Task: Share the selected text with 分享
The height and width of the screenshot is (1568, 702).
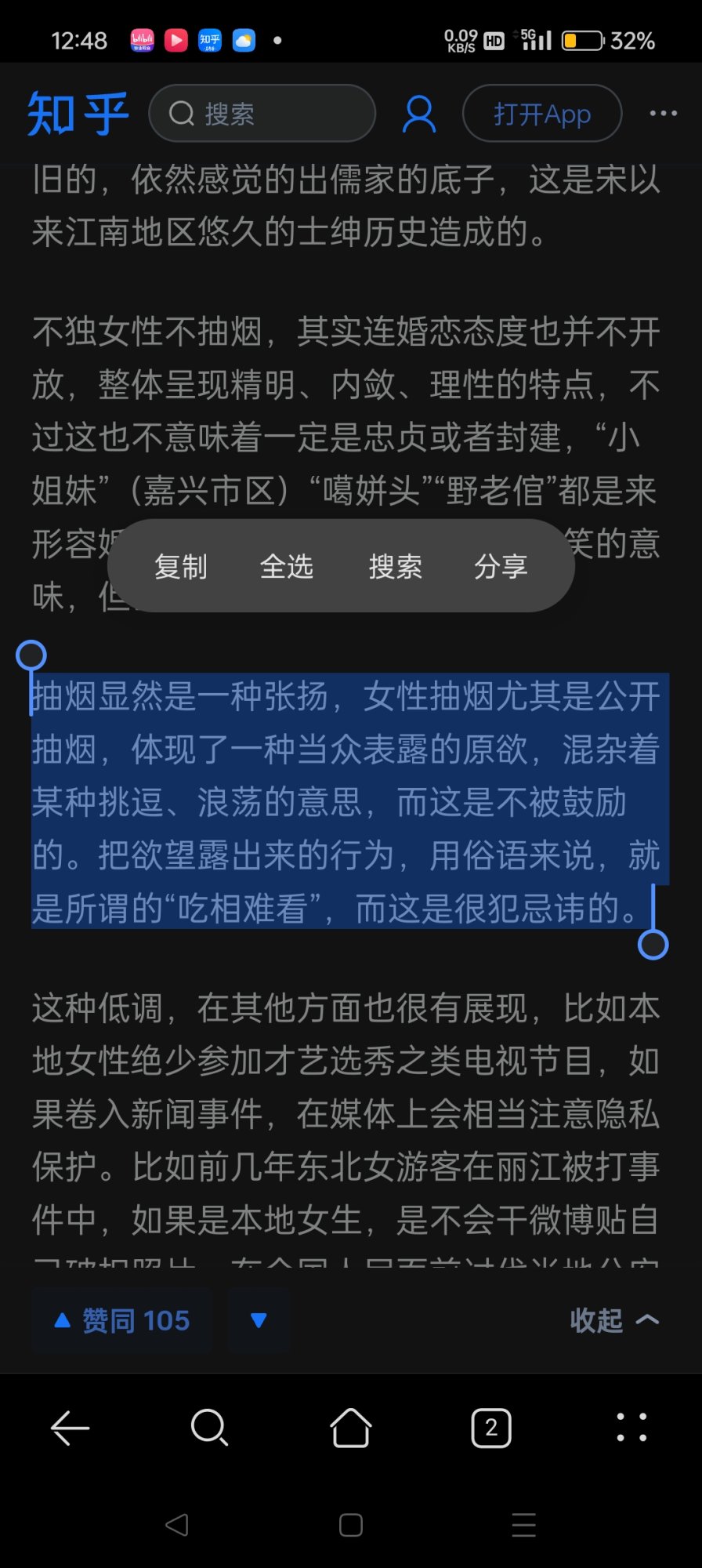Action: click(x=501, y=566)
